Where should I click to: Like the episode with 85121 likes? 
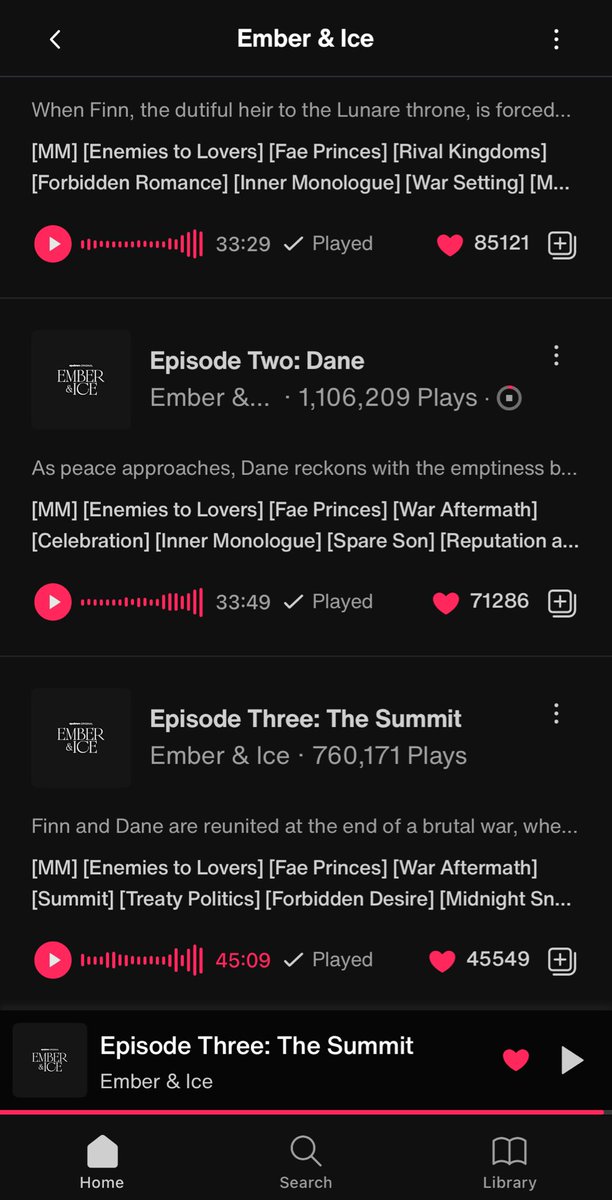coord(450,243)
